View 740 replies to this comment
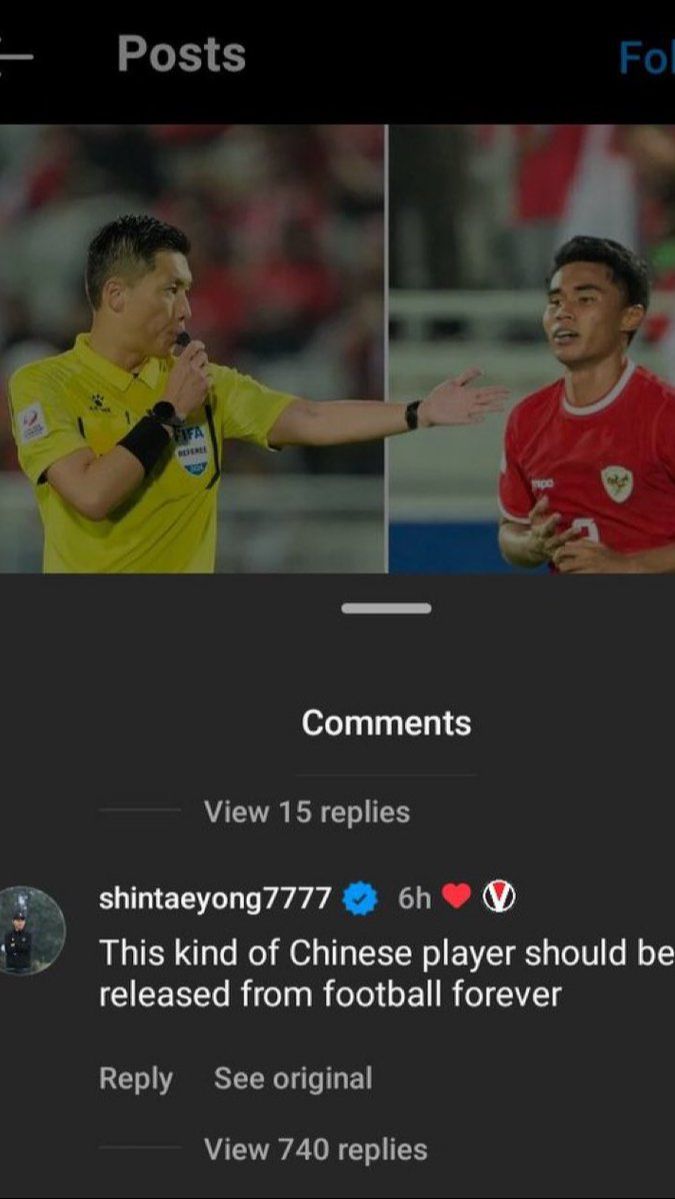The width and height of the screenshot is (675, 1199). tap(315, 1150)
